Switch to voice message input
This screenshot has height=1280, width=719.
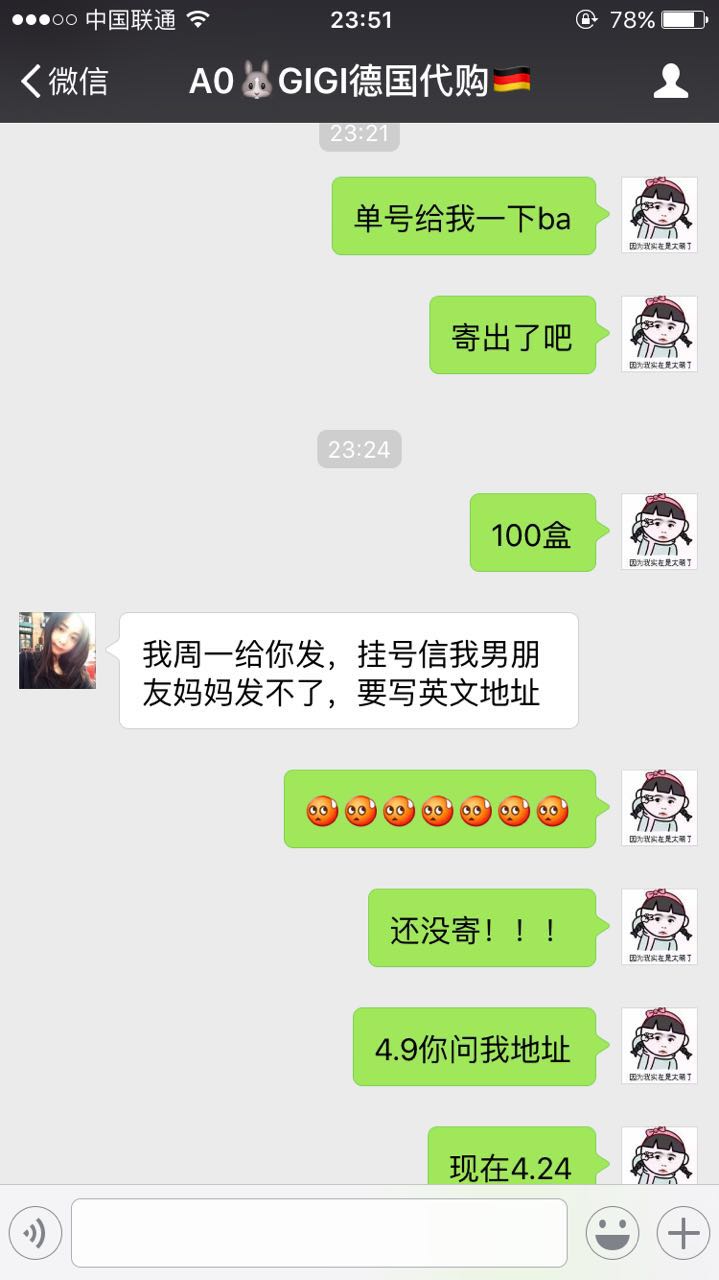34,1233
